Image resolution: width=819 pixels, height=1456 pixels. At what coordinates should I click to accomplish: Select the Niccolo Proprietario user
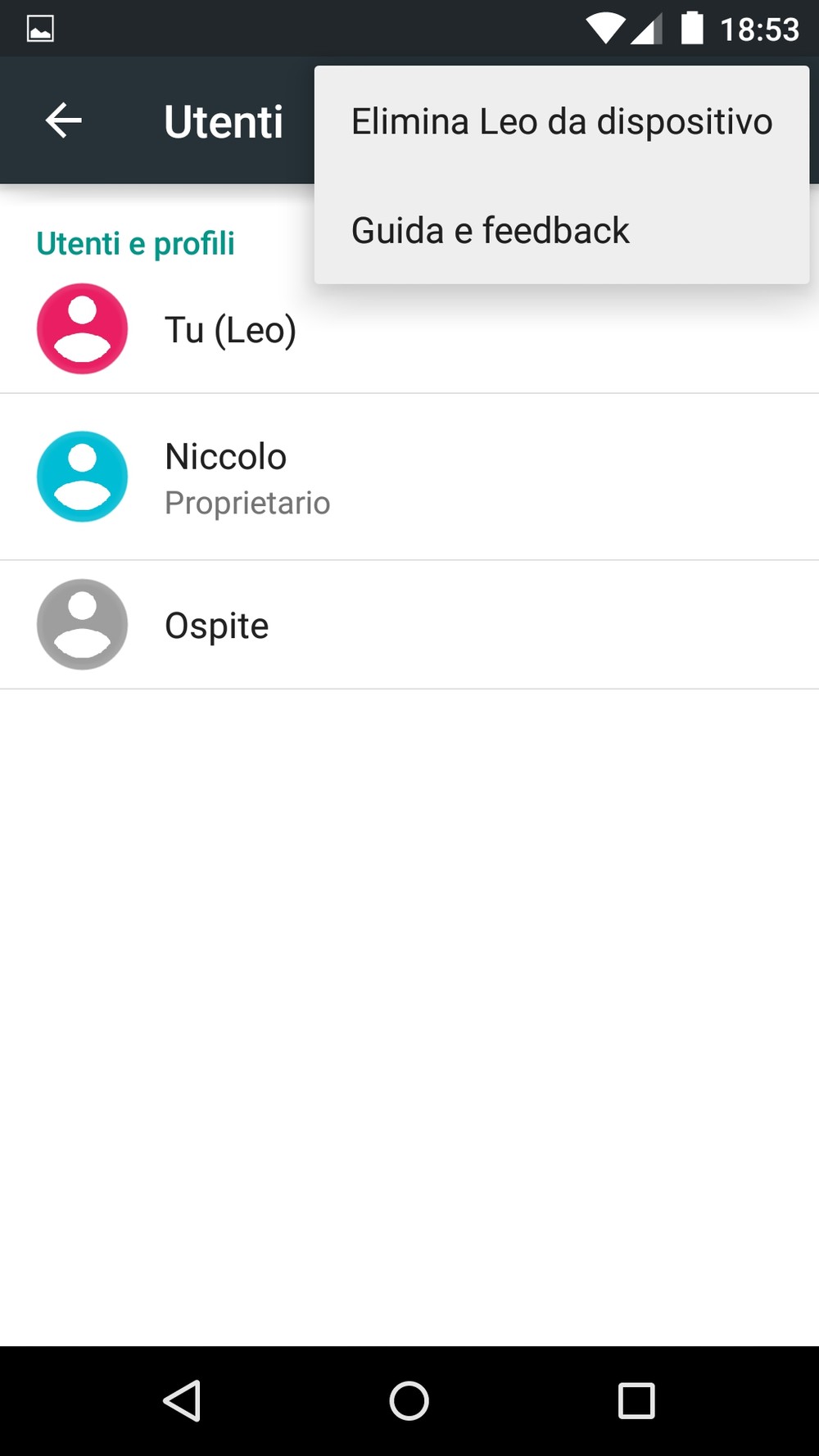[x=409, y=477]
